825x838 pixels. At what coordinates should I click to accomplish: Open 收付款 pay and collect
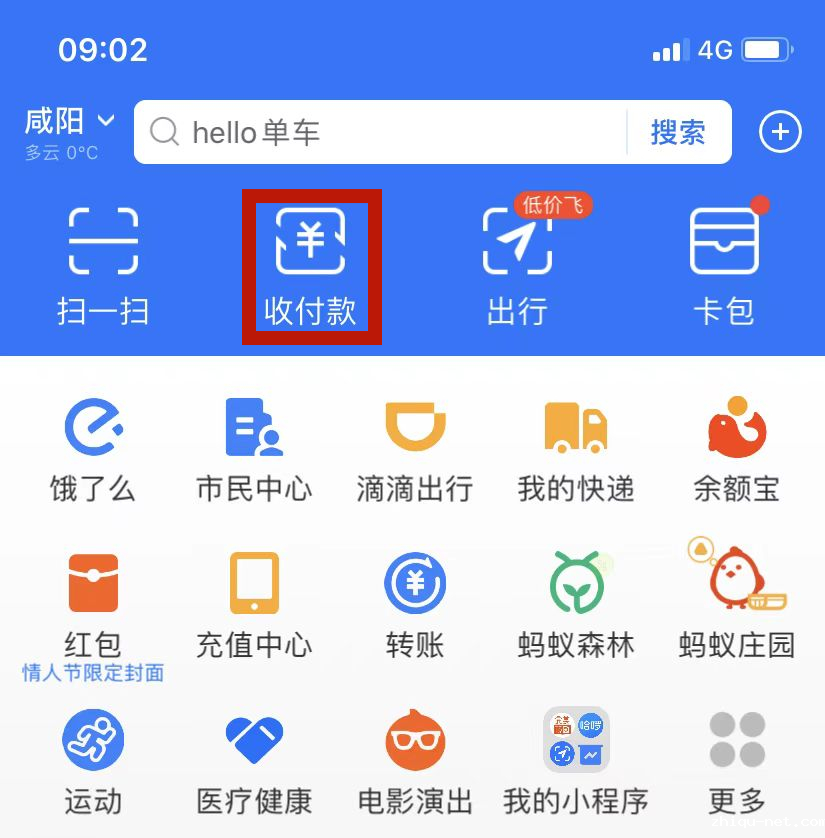(311, 265)
